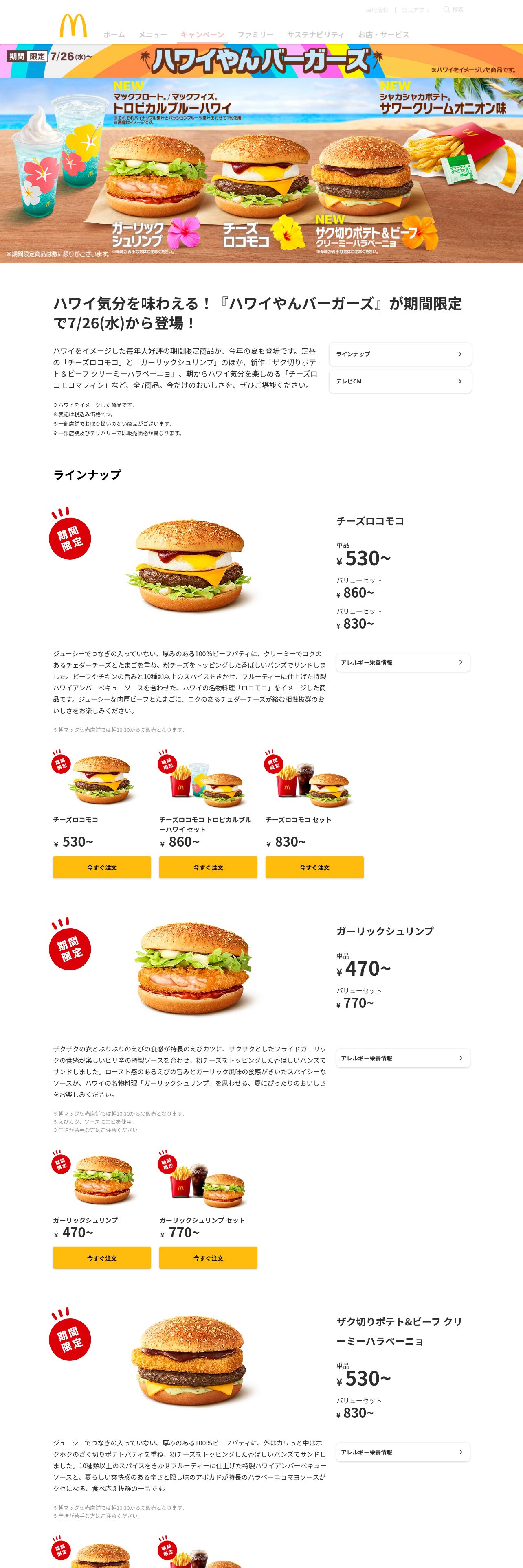View アレルギー・栄養情報 for ザク切りポテト&ビーフ

[x=402, y=1452]
